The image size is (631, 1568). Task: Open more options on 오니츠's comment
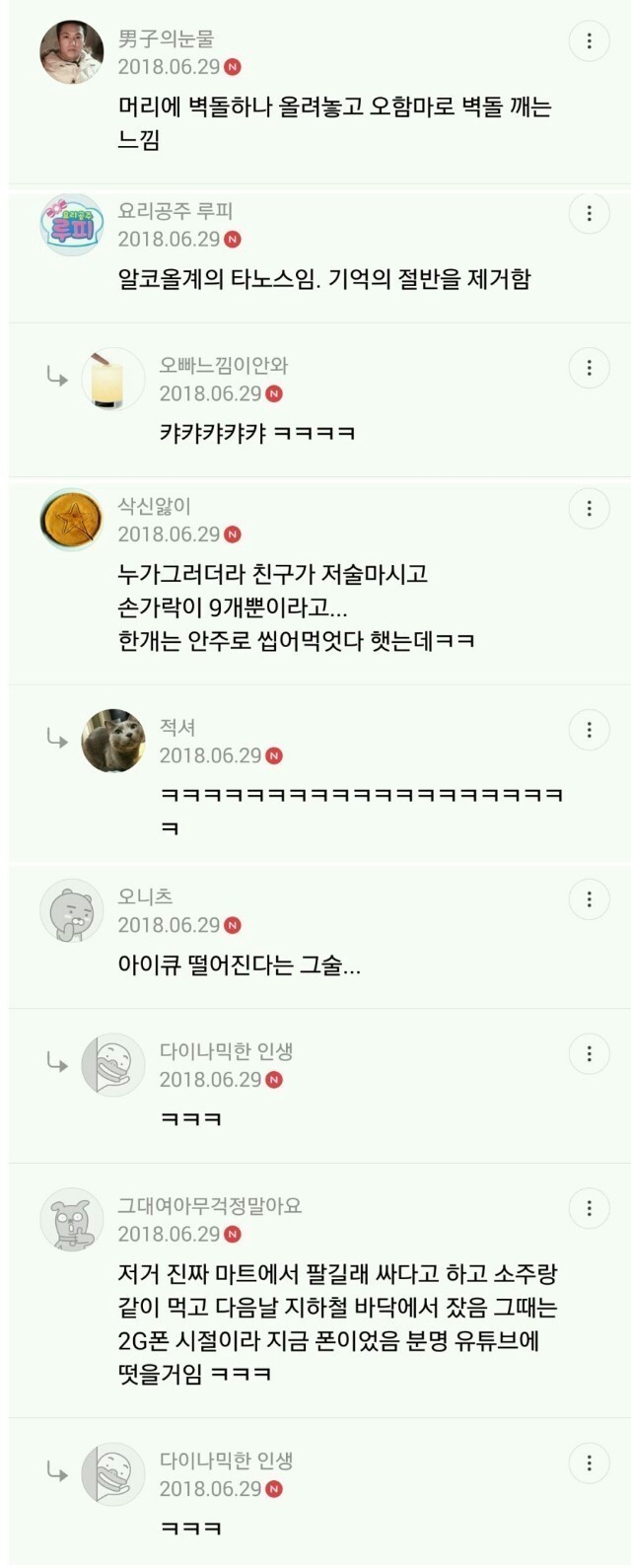pos(590,899)
